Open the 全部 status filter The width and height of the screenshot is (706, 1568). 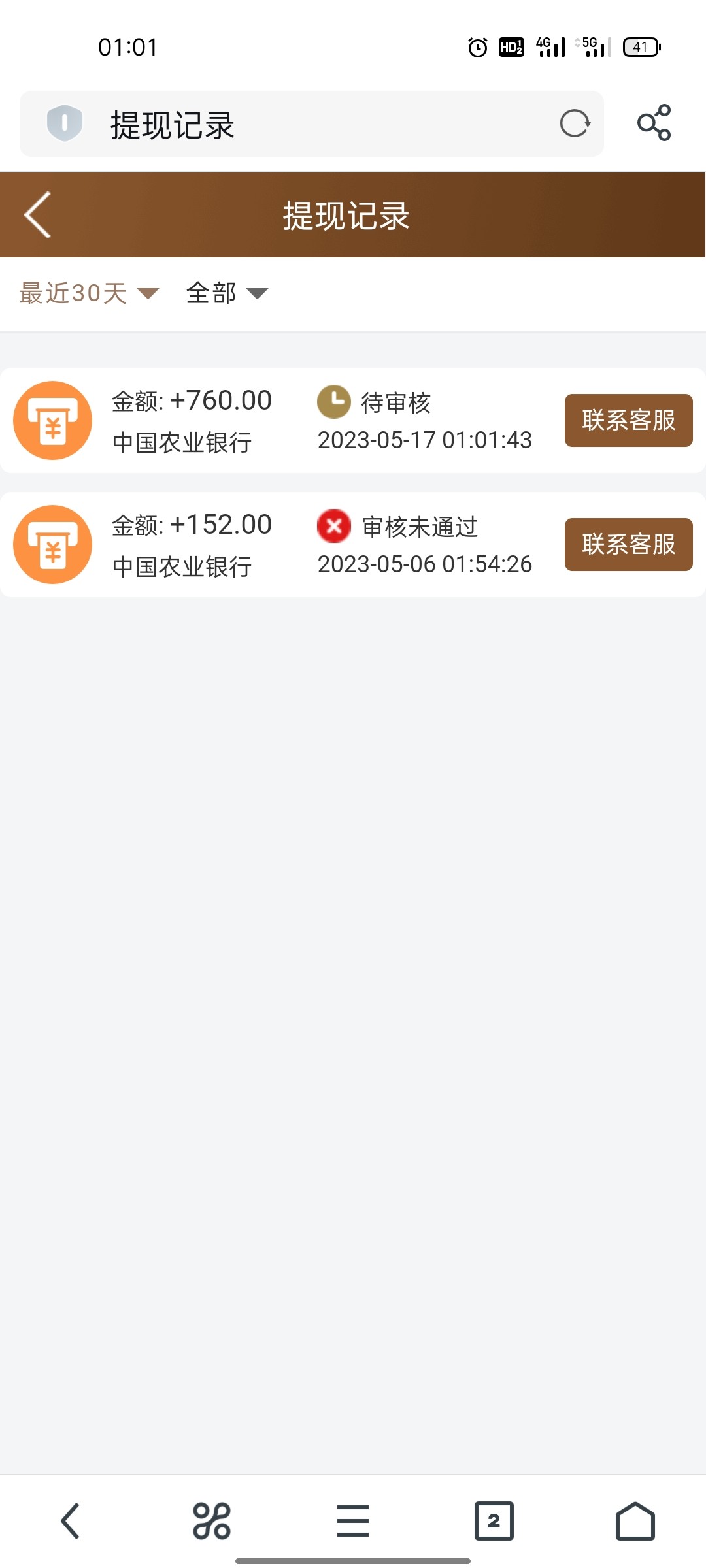pos(227,293)
